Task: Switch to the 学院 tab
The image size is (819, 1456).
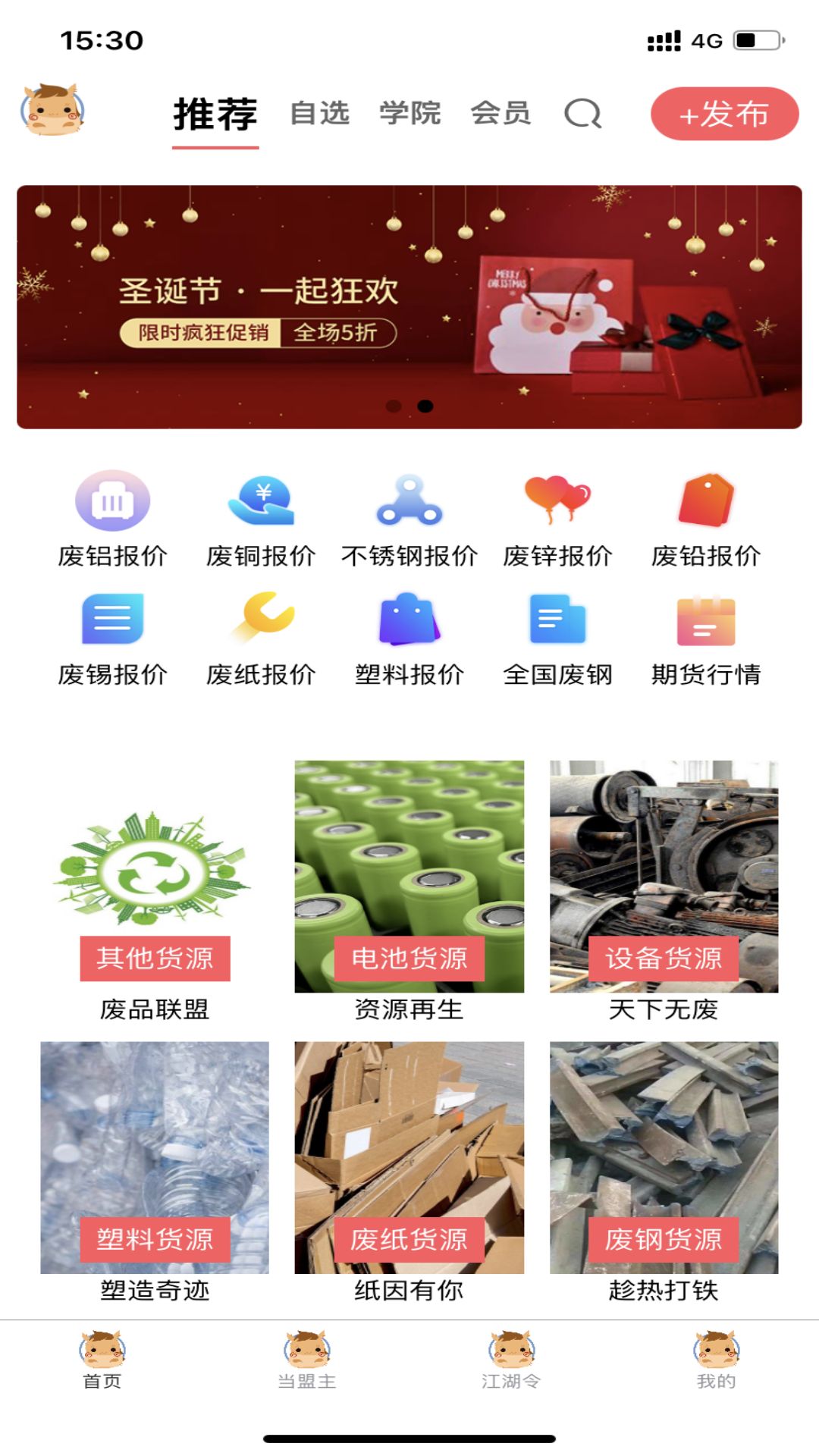Action: tap(410, 114)
